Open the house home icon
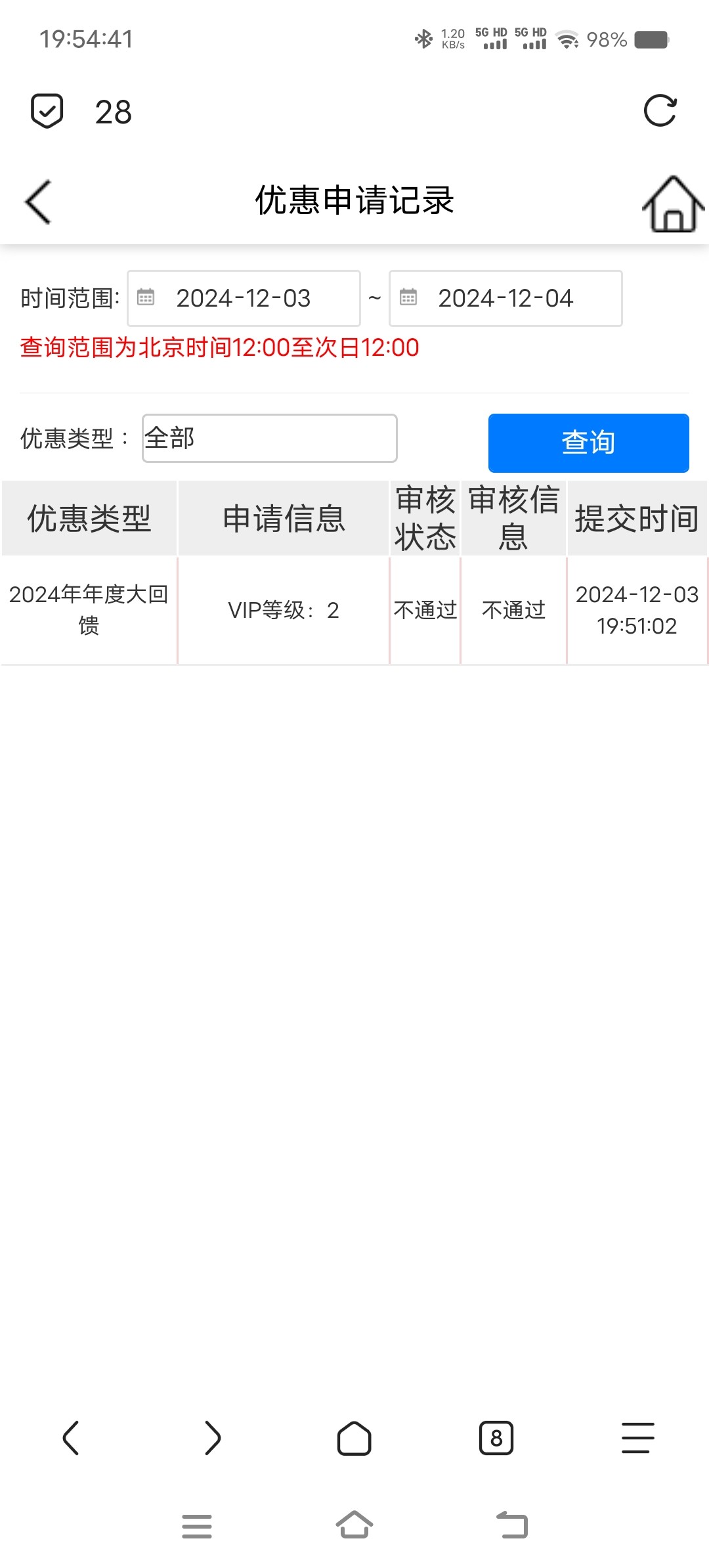This screenshot has width=709, height=1568. 673,204
